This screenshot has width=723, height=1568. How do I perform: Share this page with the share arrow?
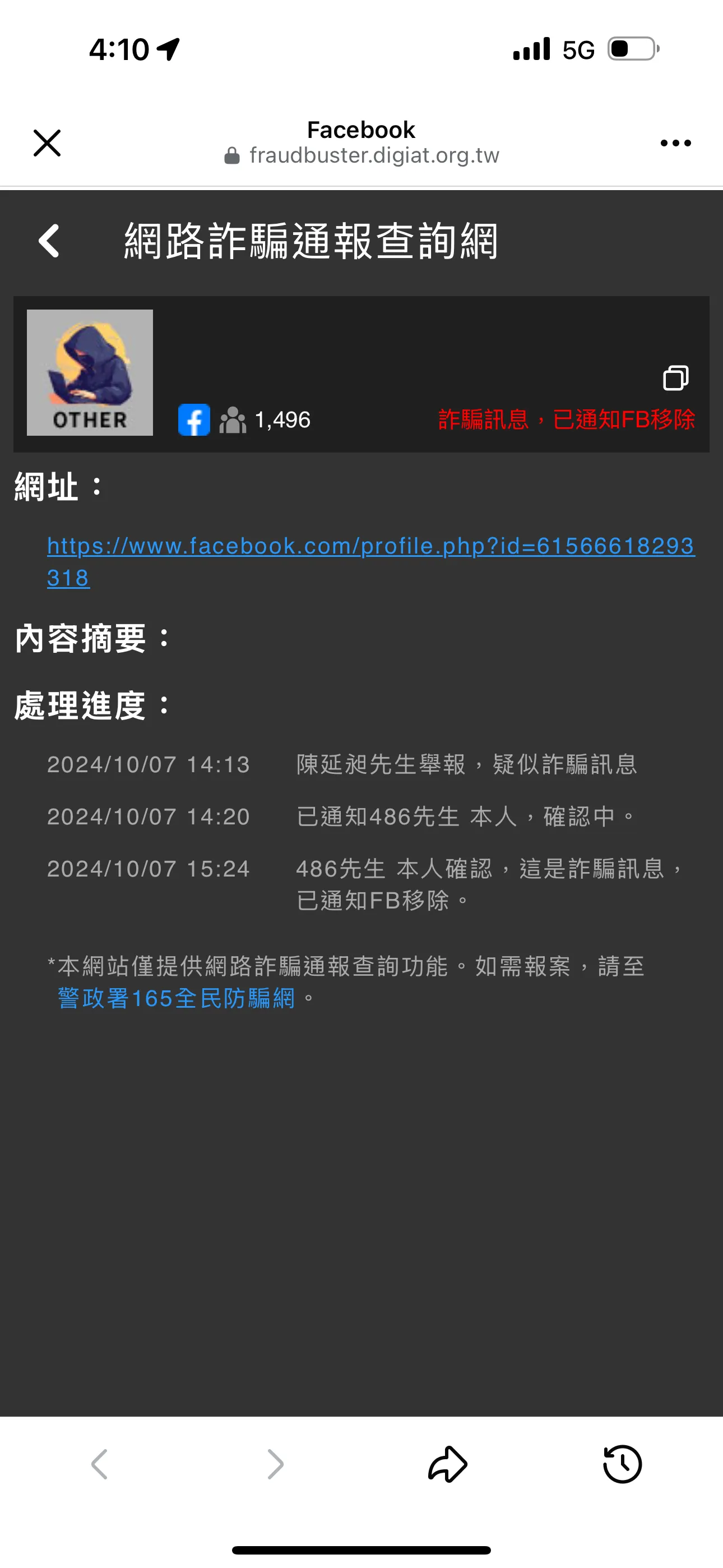pyautogui.click(x=447, y=1464)
